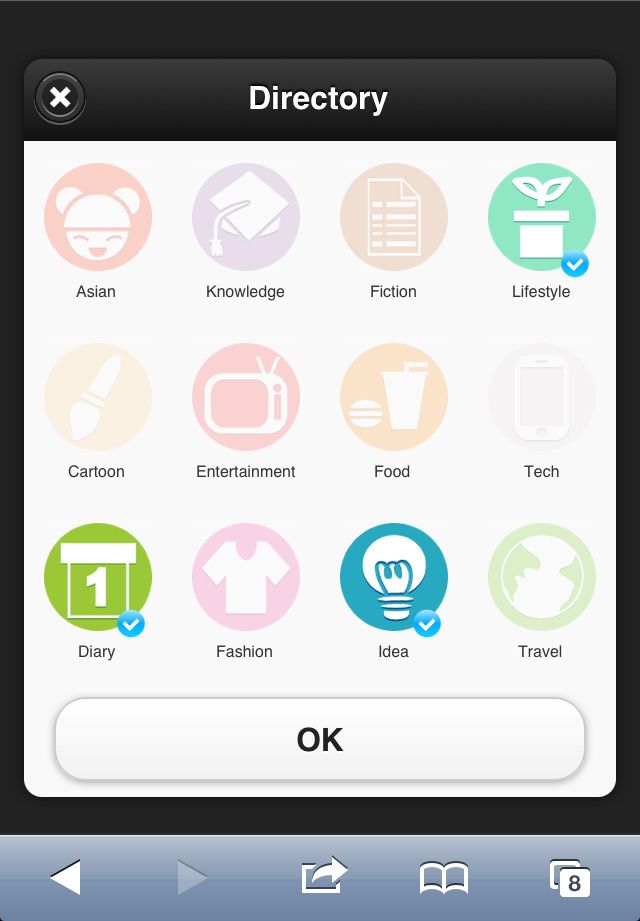Choose the Fiction category

(393, 218)
